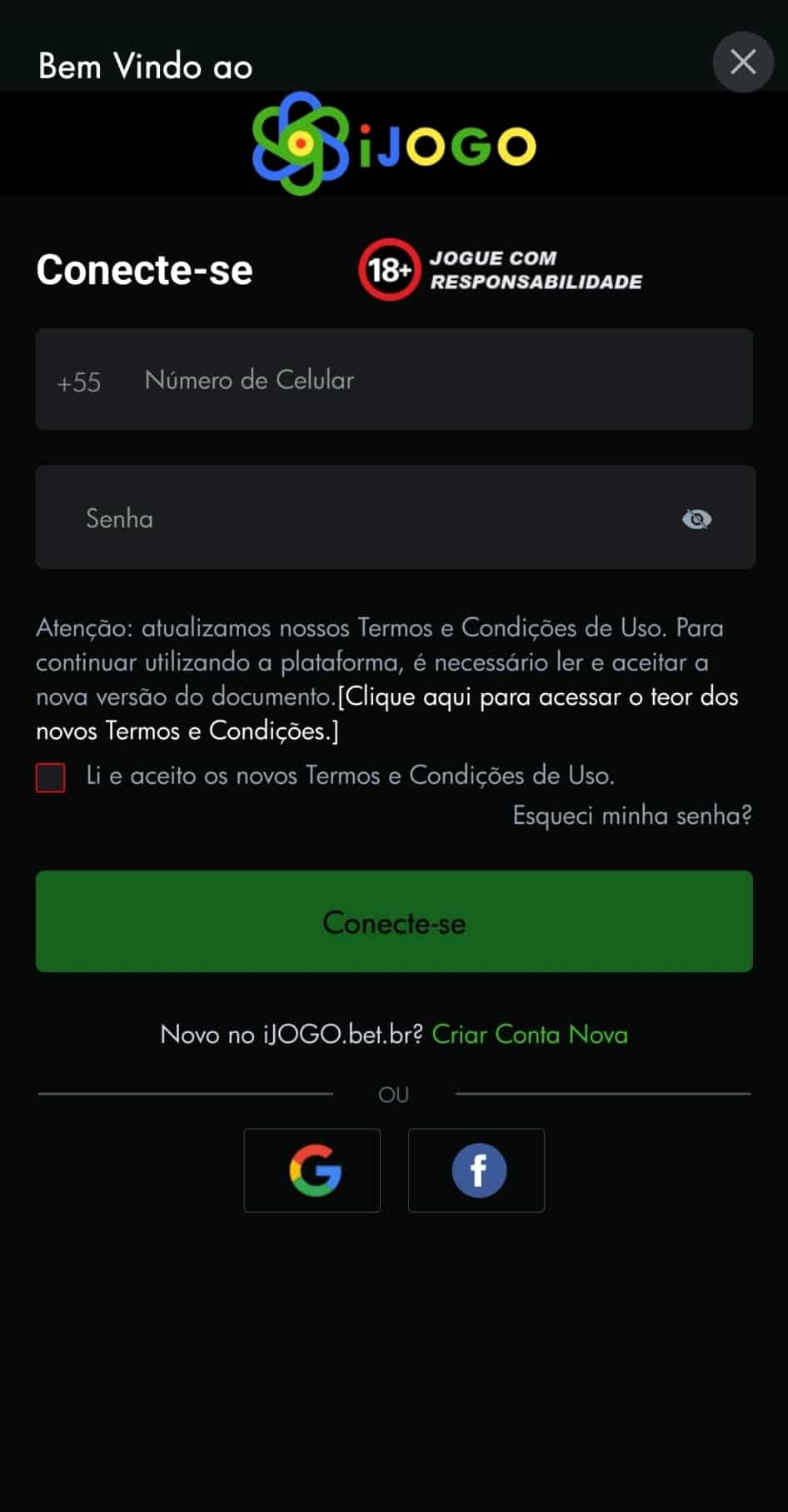Dismiss the Bem Vindo login modal

coord(742,62)
